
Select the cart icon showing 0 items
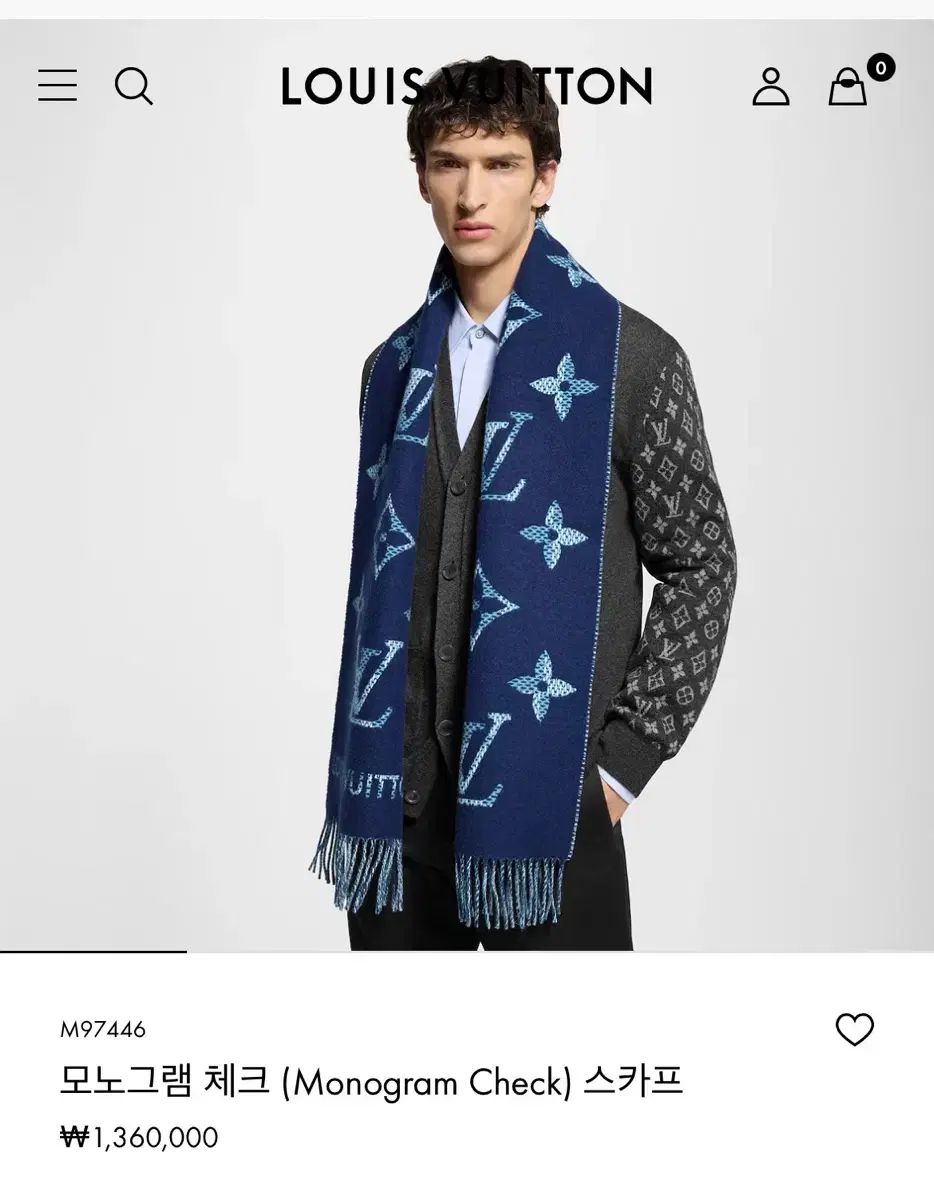(x=848, y=88)
